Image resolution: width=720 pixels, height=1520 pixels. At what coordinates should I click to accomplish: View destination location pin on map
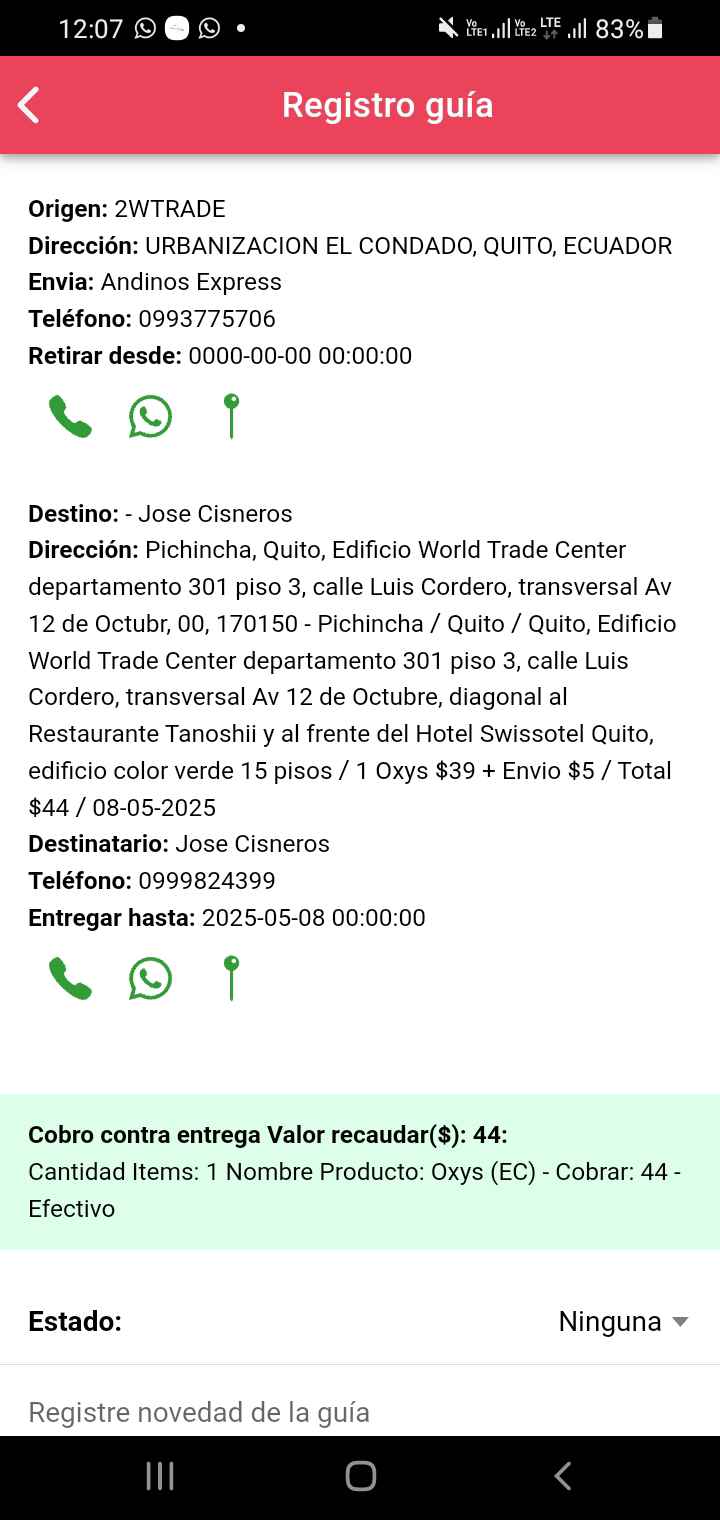coord(231,979)
